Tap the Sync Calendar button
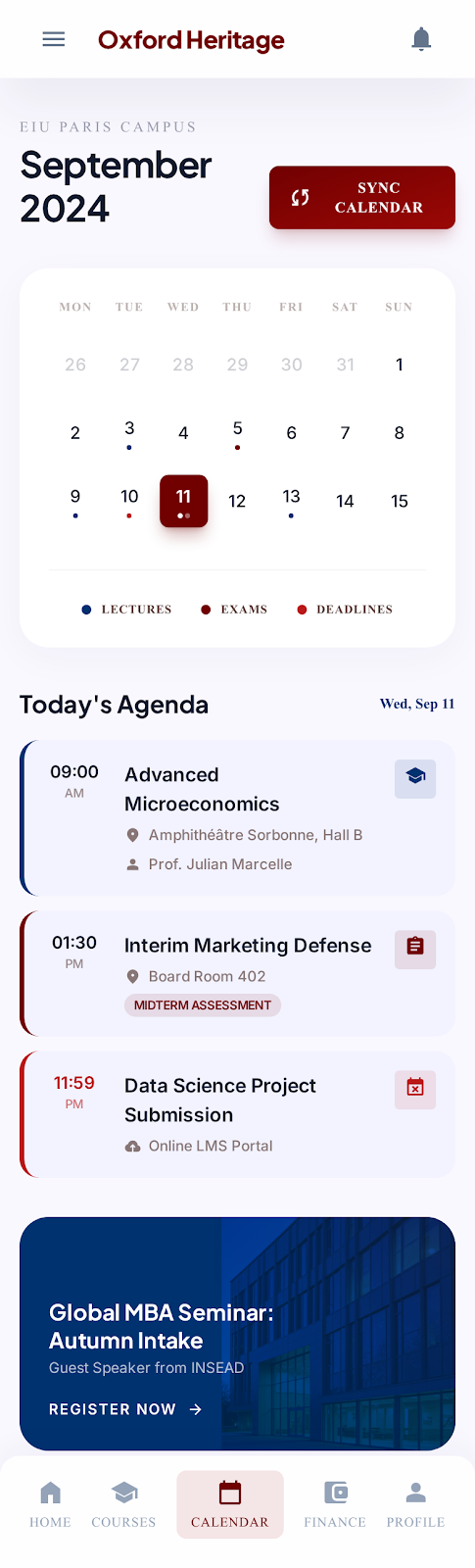This screenshot has height=1568, width=475. (362, 198)
